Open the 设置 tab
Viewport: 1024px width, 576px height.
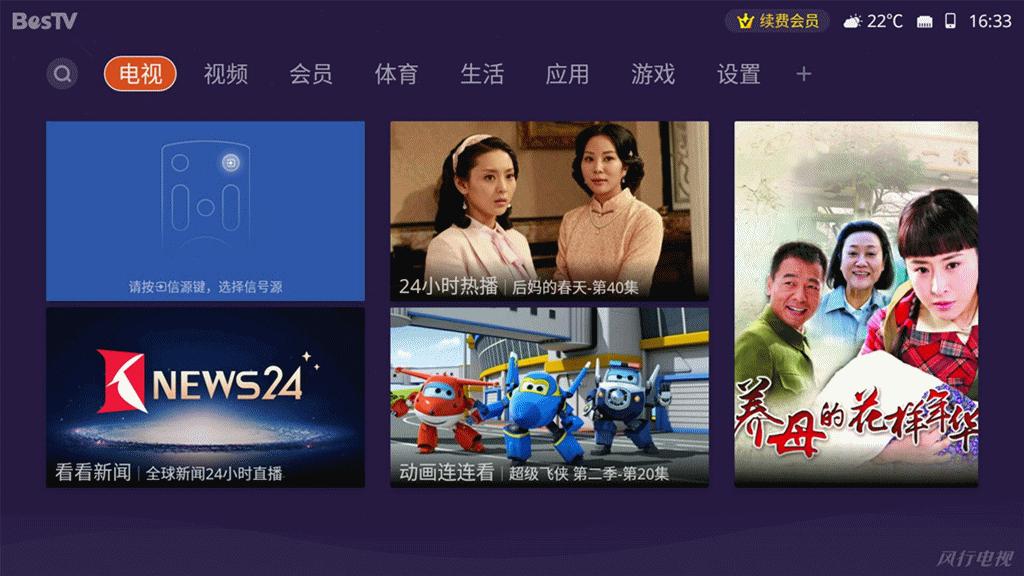pos(739,74)
